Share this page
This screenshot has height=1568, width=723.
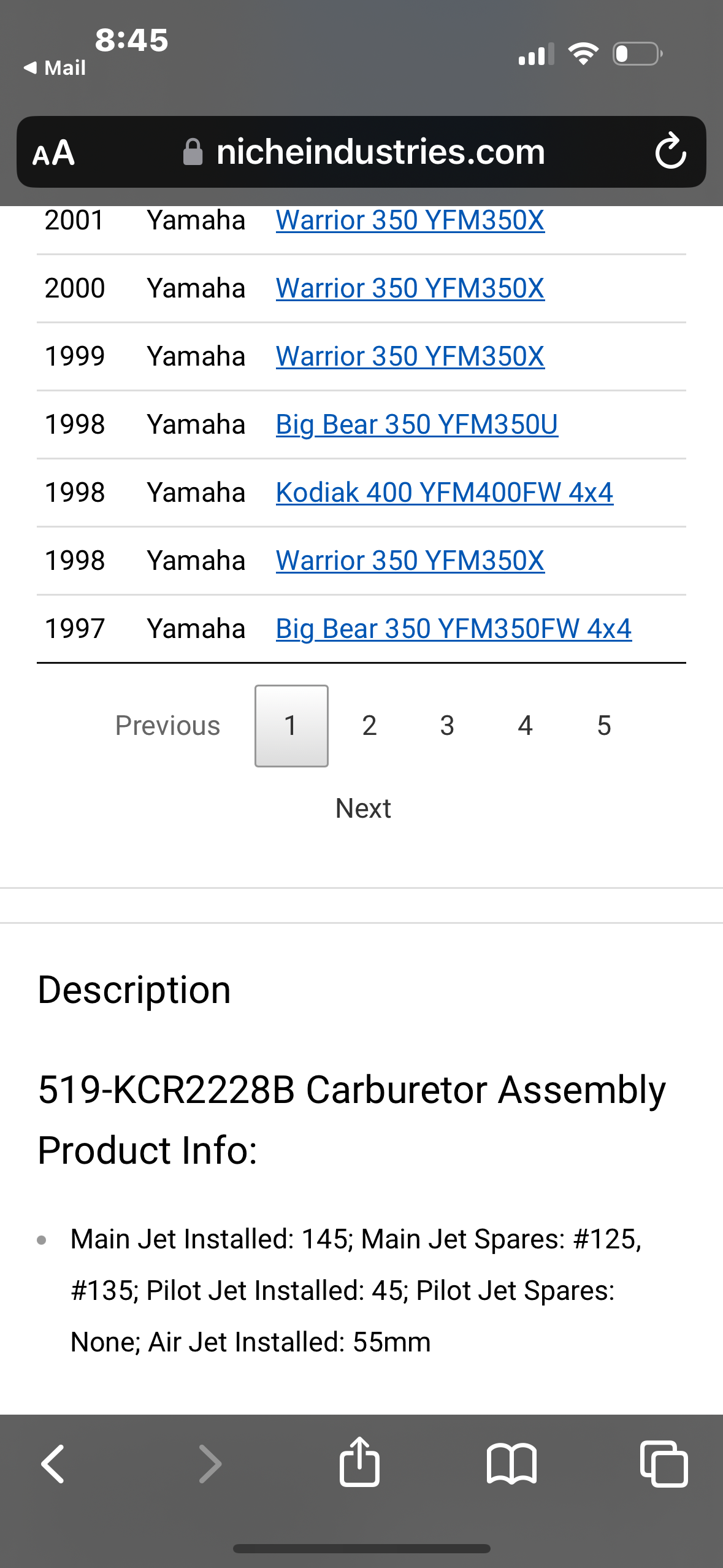click(360, 1461)
